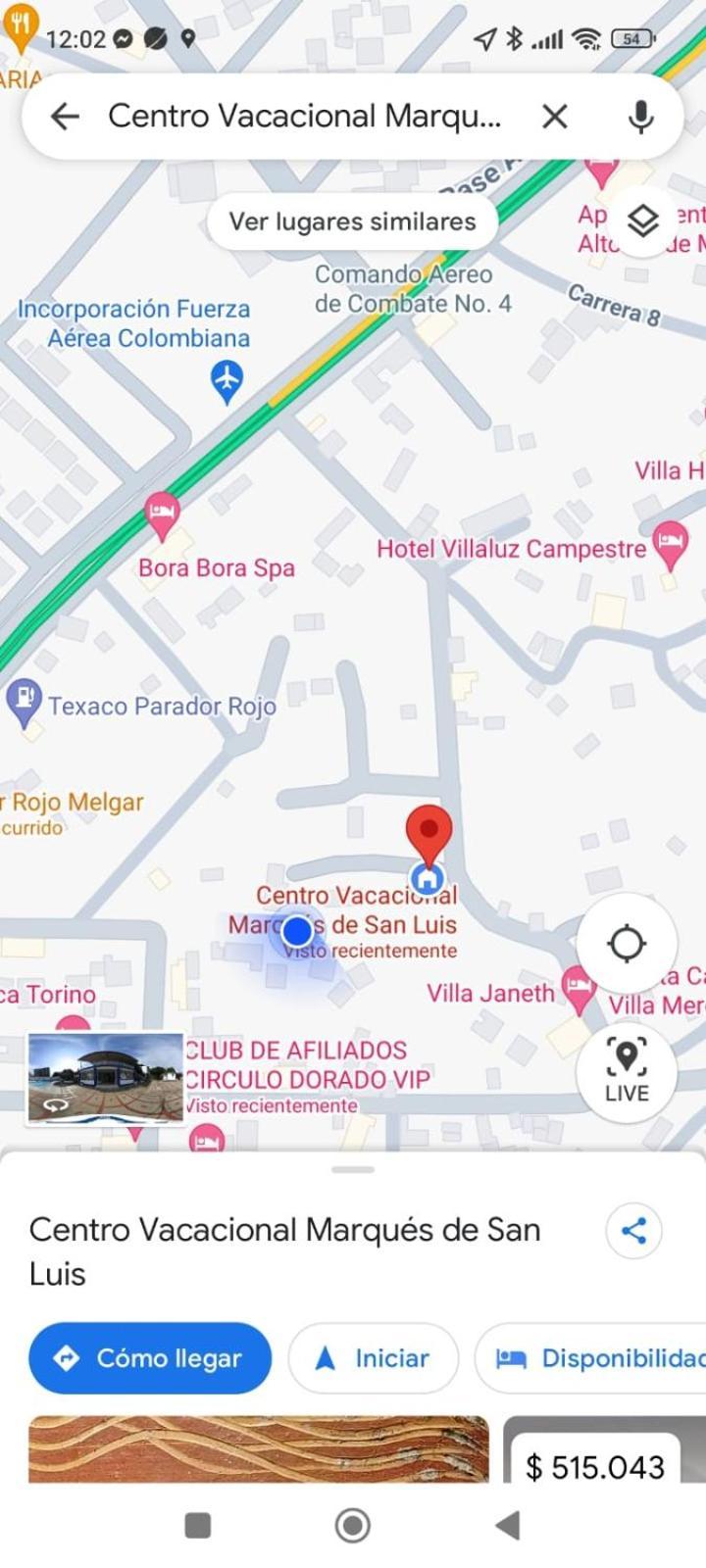Select Hotel Villaluz Campestre on the map
The width and height of the screenshot is (706, 1568).
671,543
